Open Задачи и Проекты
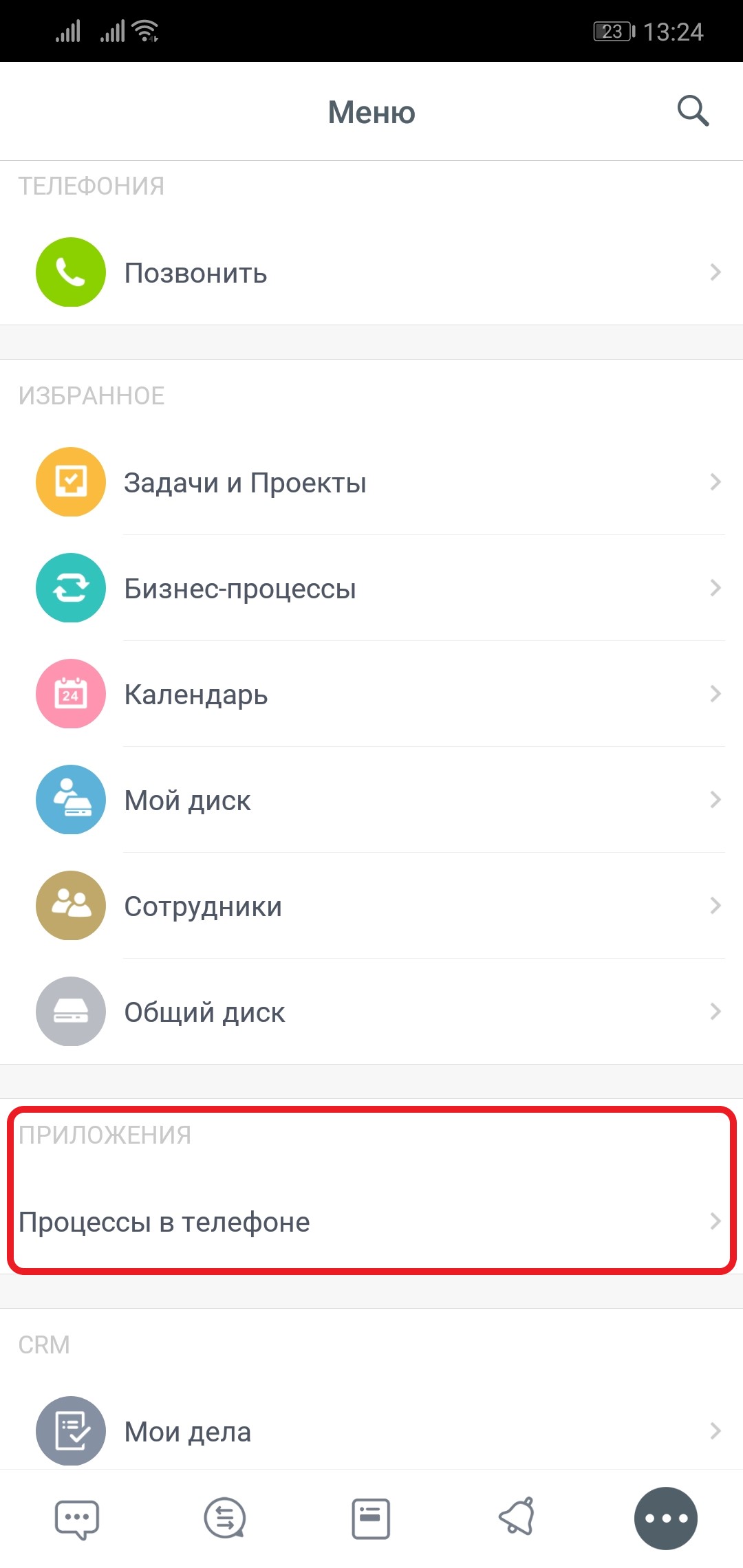Screen dimensions: 743x1568 pyautogui.click(x=371, y=482)
